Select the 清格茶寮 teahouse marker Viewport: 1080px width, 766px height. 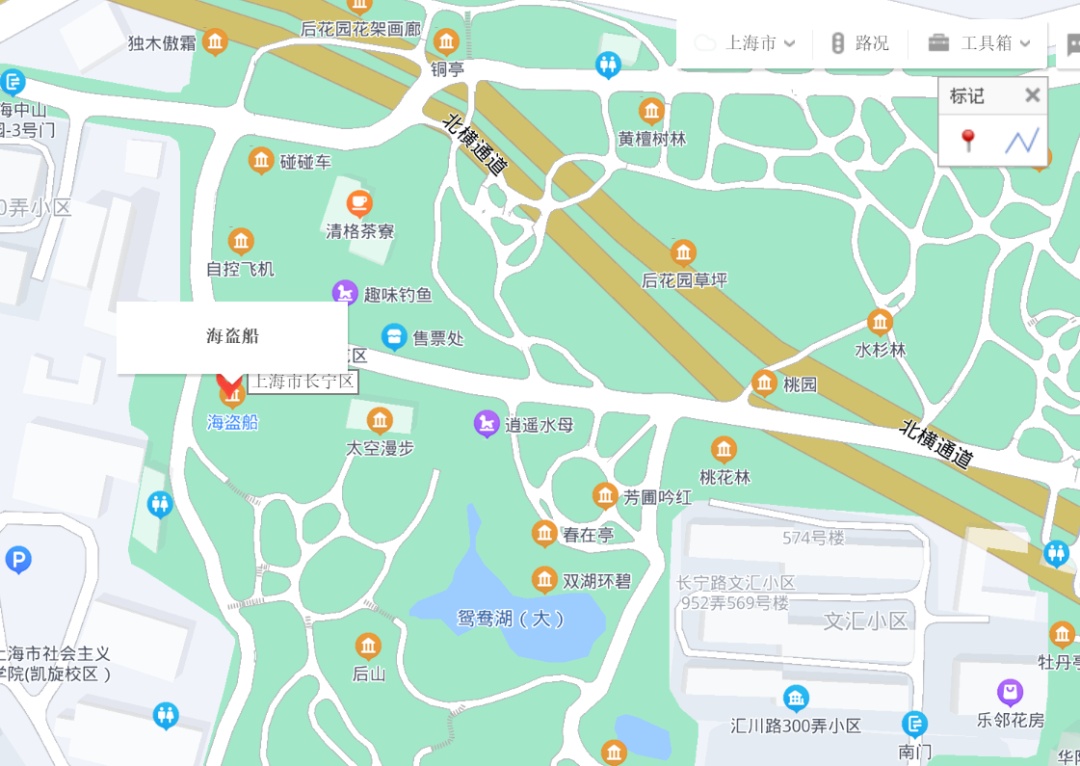coord(359,203)
